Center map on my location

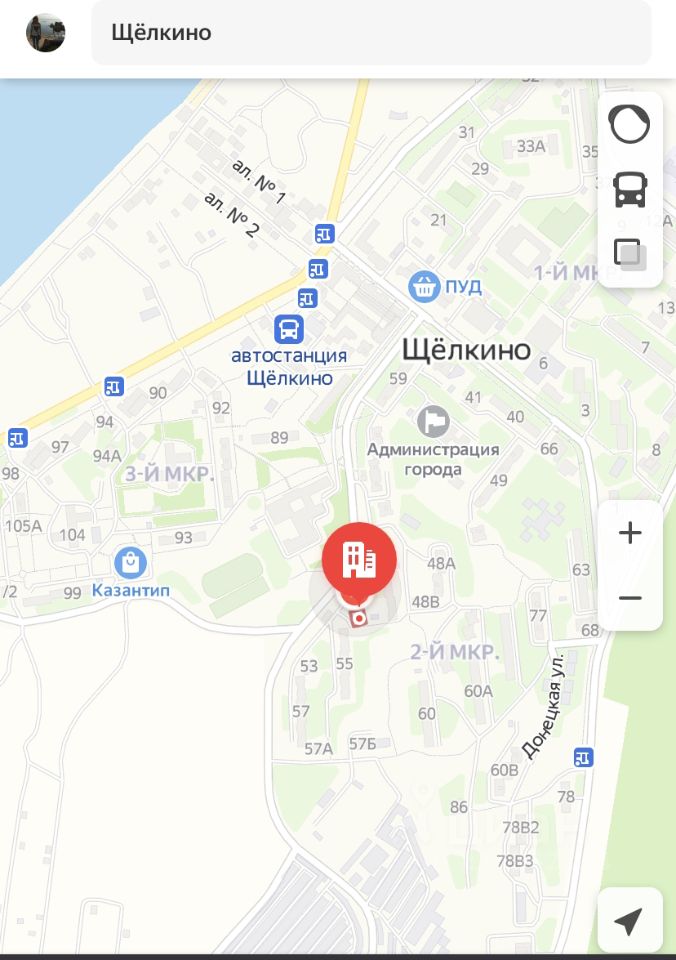click(629, 921)
